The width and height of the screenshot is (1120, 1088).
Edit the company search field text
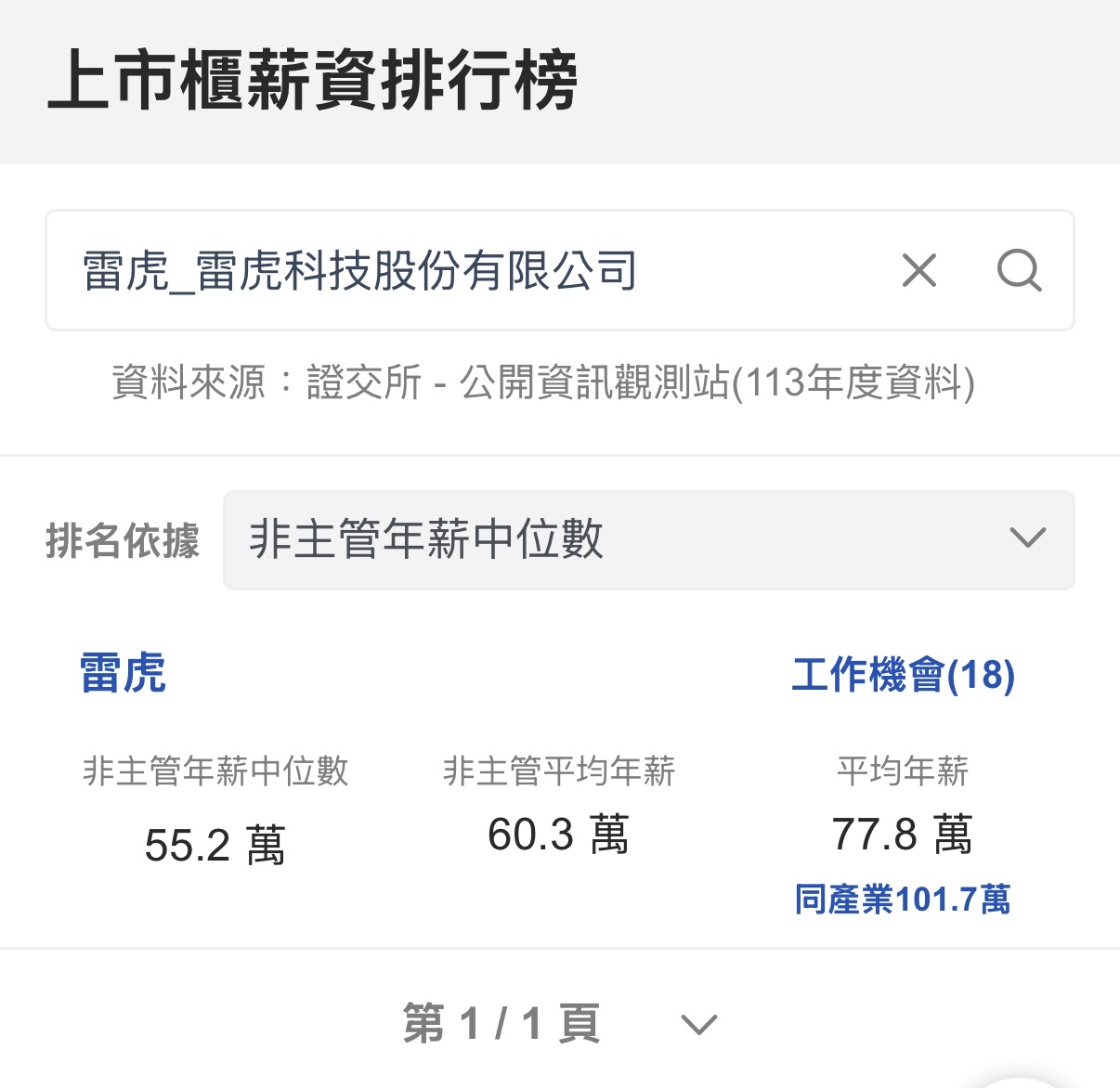(x=464, y=271)
